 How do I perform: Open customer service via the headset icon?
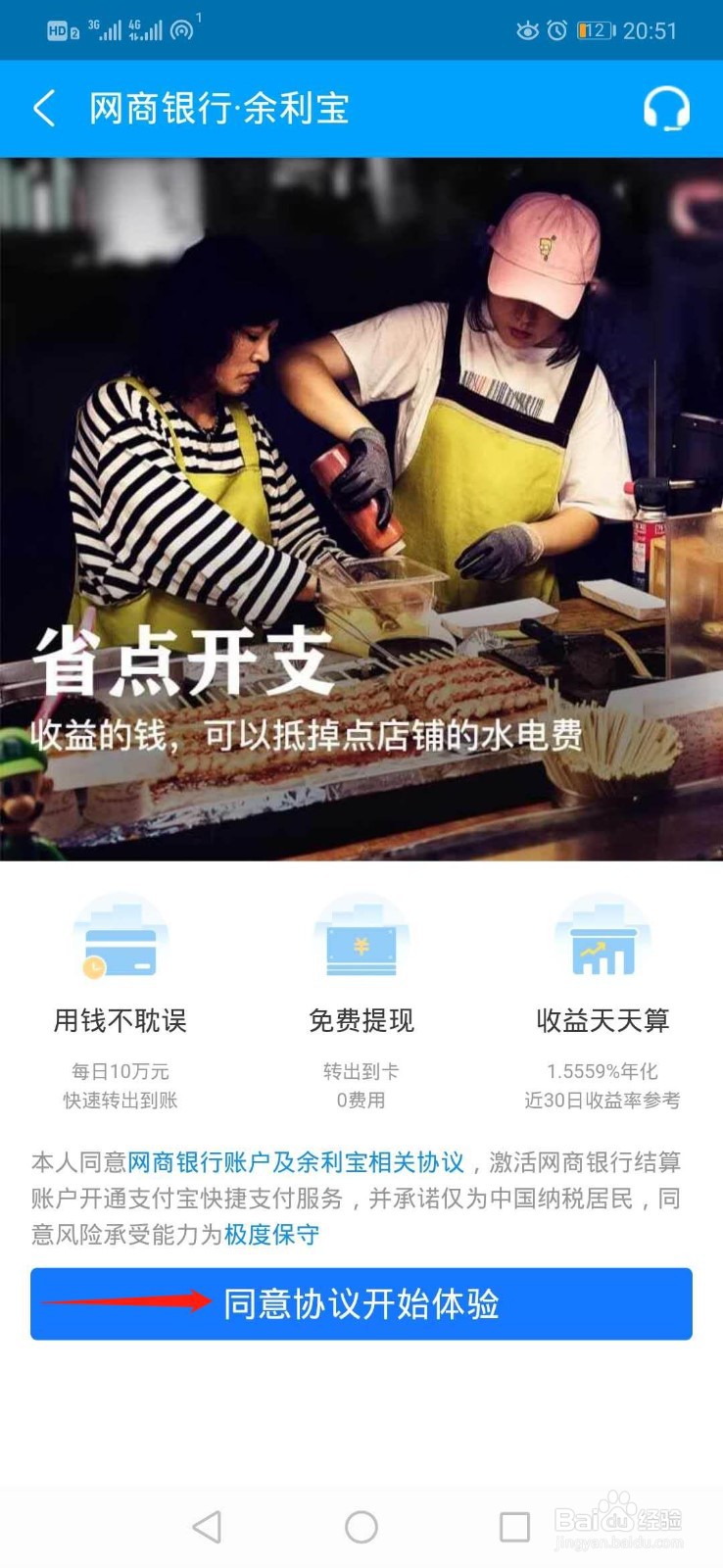tap(664, 110)
